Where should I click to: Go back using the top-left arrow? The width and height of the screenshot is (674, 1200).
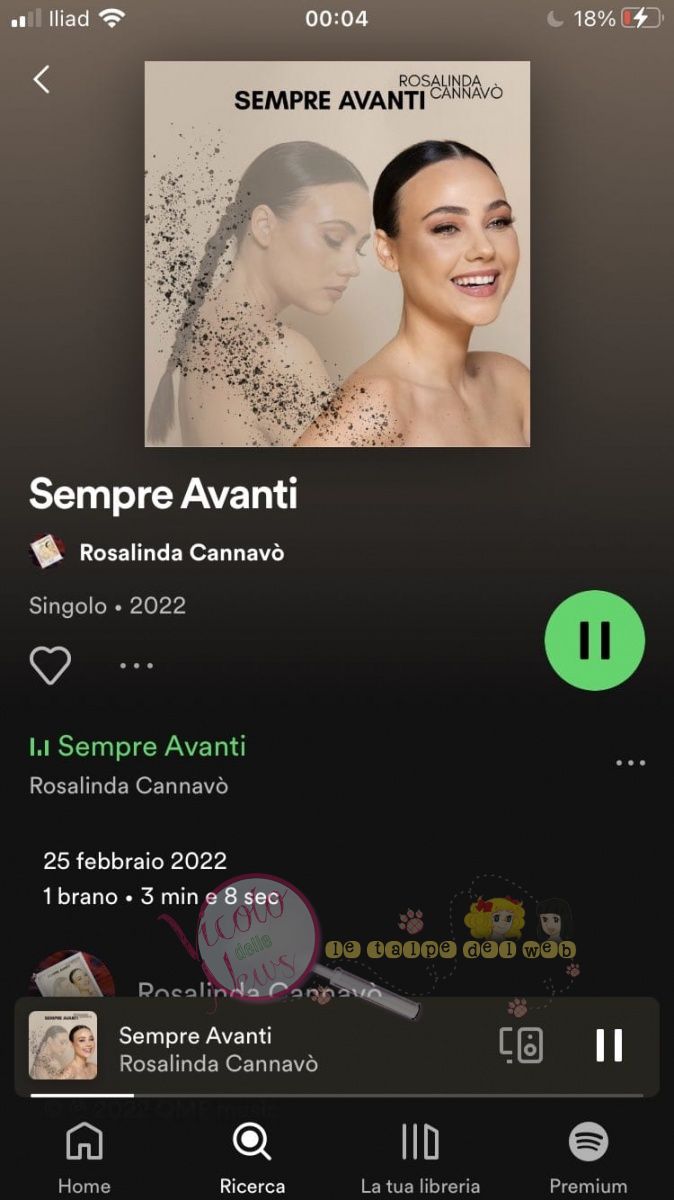[x=41, y=80]
